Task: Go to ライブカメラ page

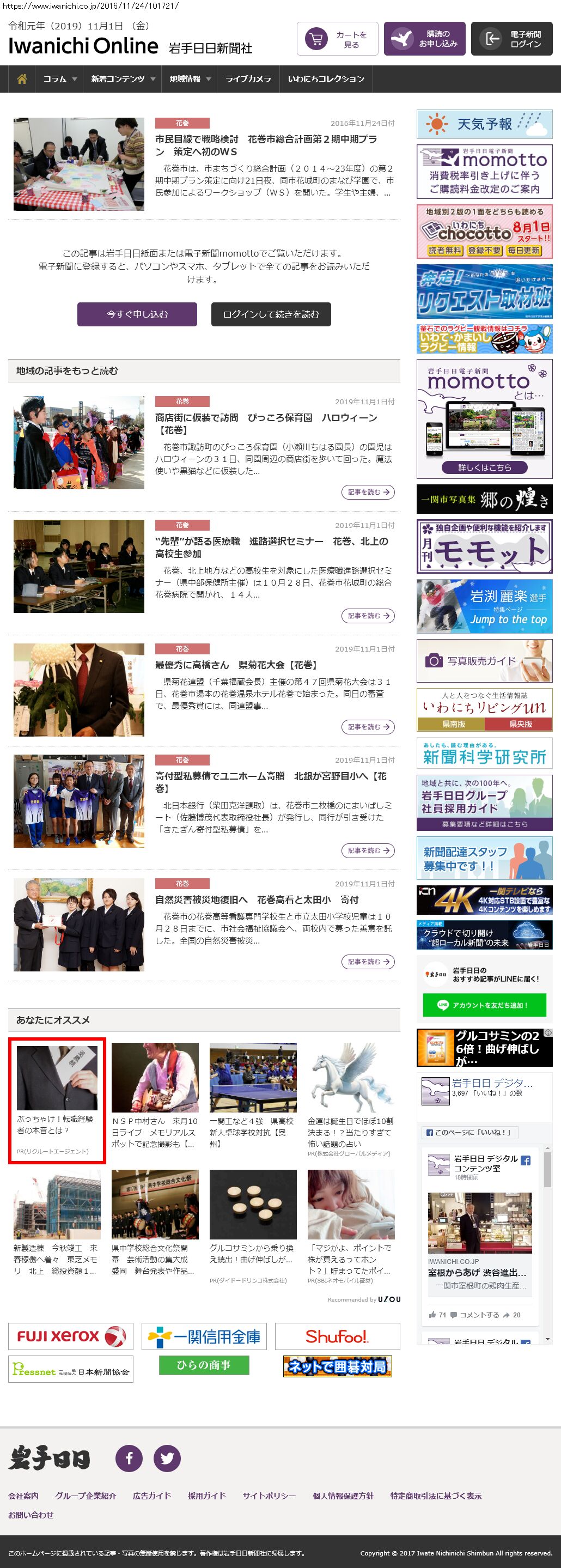Action: tap(248, 79)
